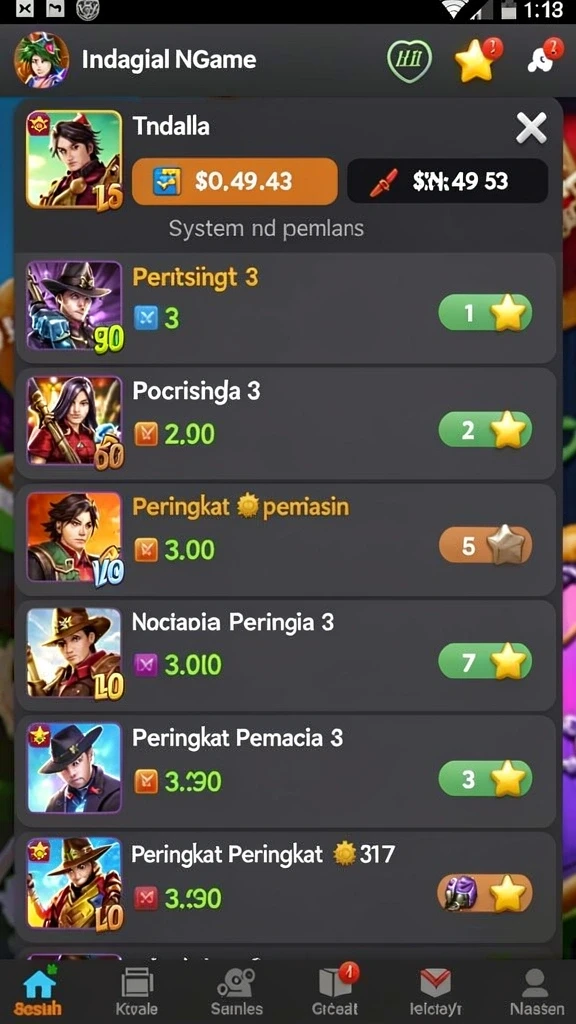Screen dimensions: 576x1024
Task: Open the Peringkat pemasin row
Action: (x=285, y=538)
